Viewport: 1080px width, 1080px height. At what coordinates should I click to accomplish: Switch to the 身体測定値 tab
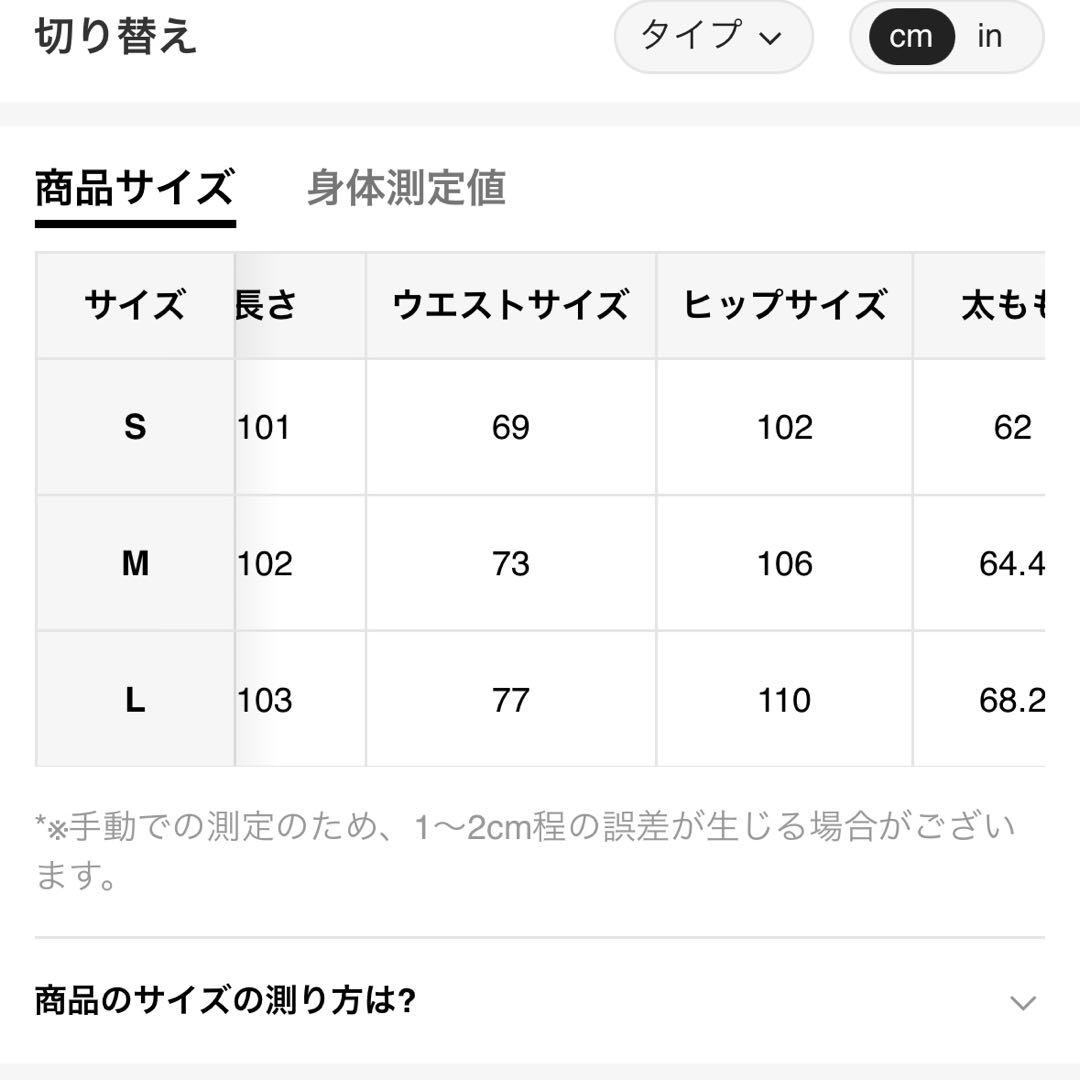tap(406, 188)
